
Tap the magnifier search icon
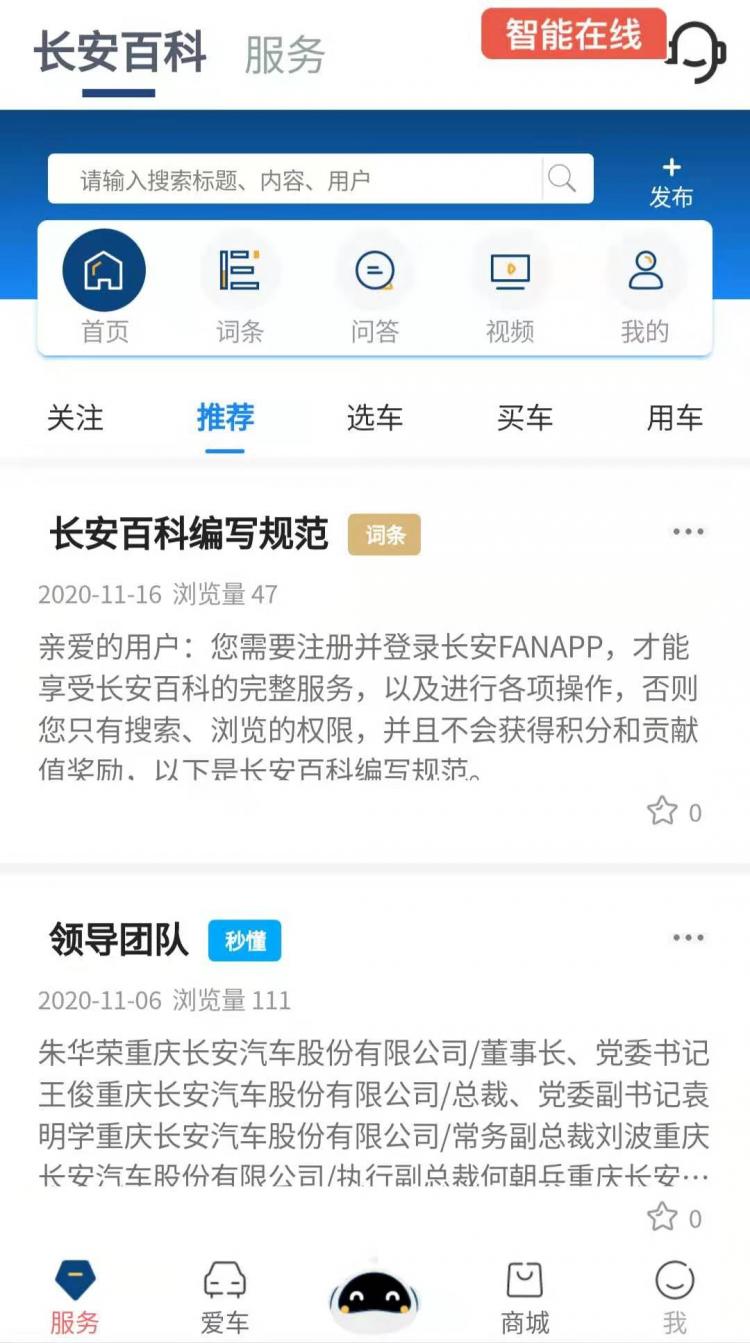(563, 179)
